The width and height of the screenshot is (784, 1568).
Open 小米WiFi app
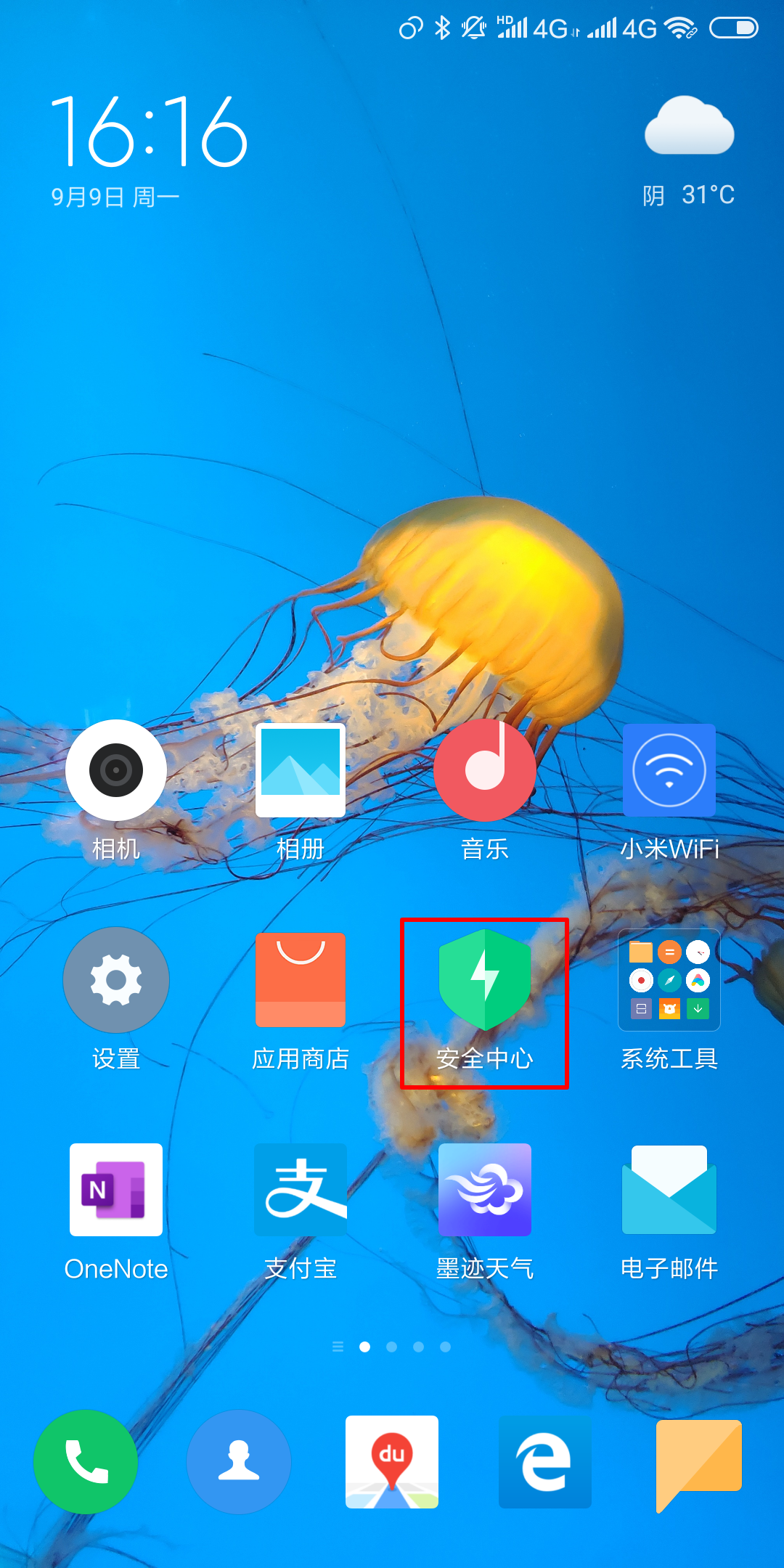point(669,770)
